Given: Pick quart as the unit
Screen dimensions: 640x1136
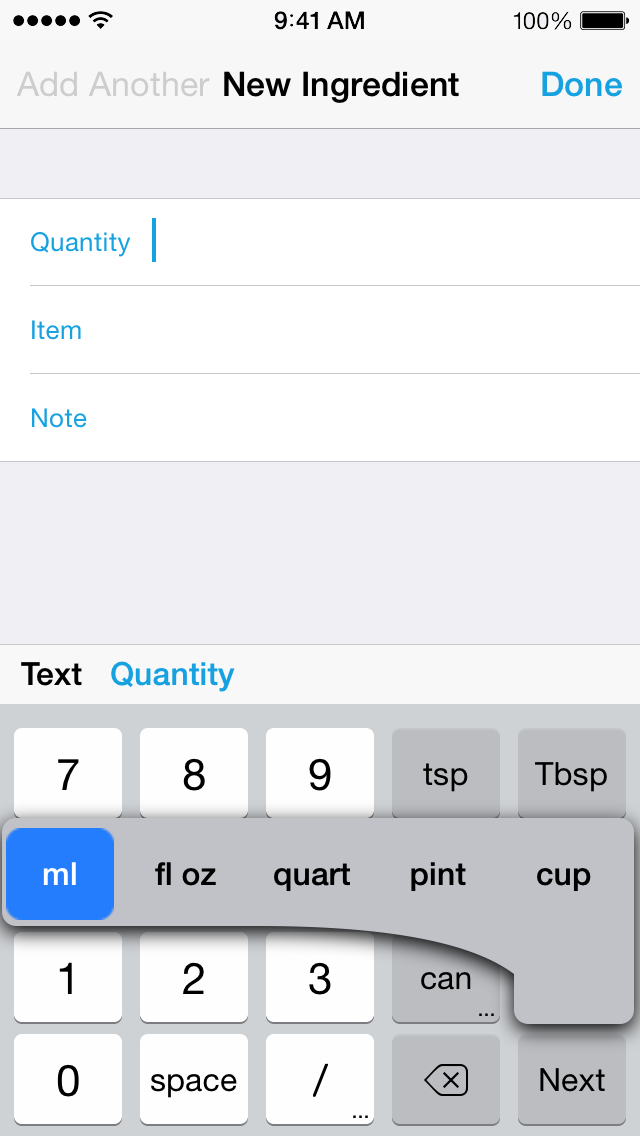Looking at the screenshot, I should tap(312, 874).
